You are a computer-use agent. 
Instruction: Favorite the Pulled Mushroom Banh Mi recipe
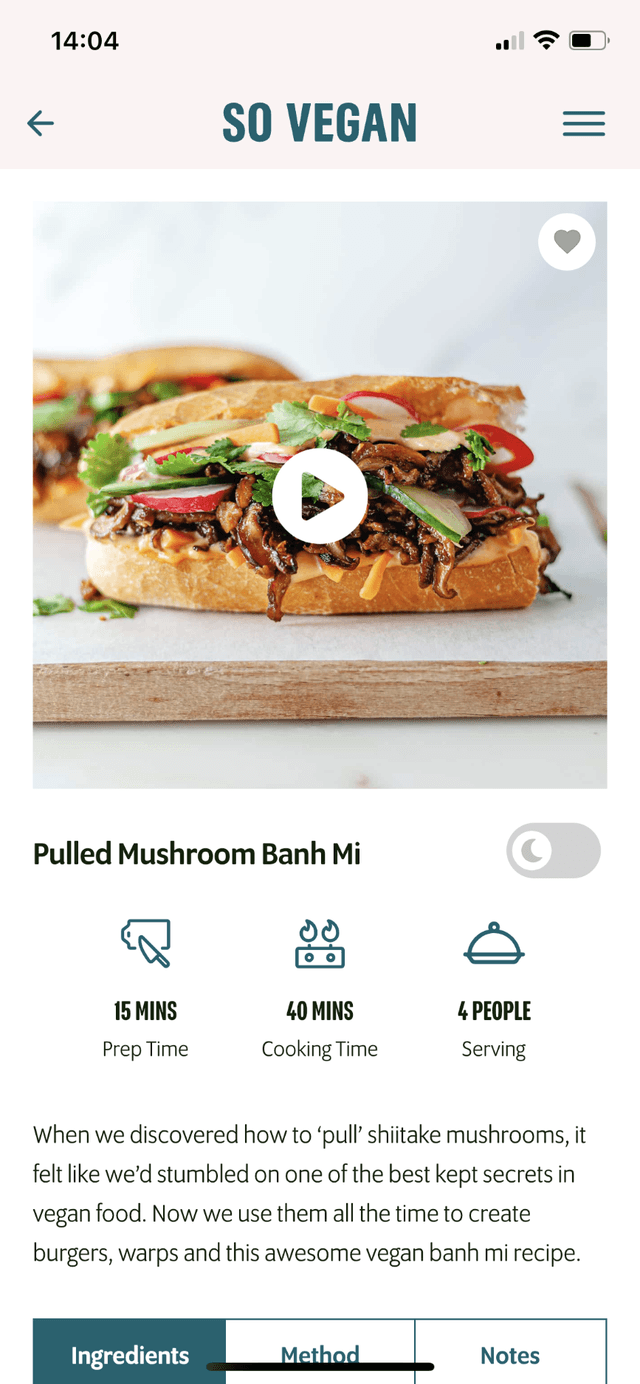[x=567, y=242]
